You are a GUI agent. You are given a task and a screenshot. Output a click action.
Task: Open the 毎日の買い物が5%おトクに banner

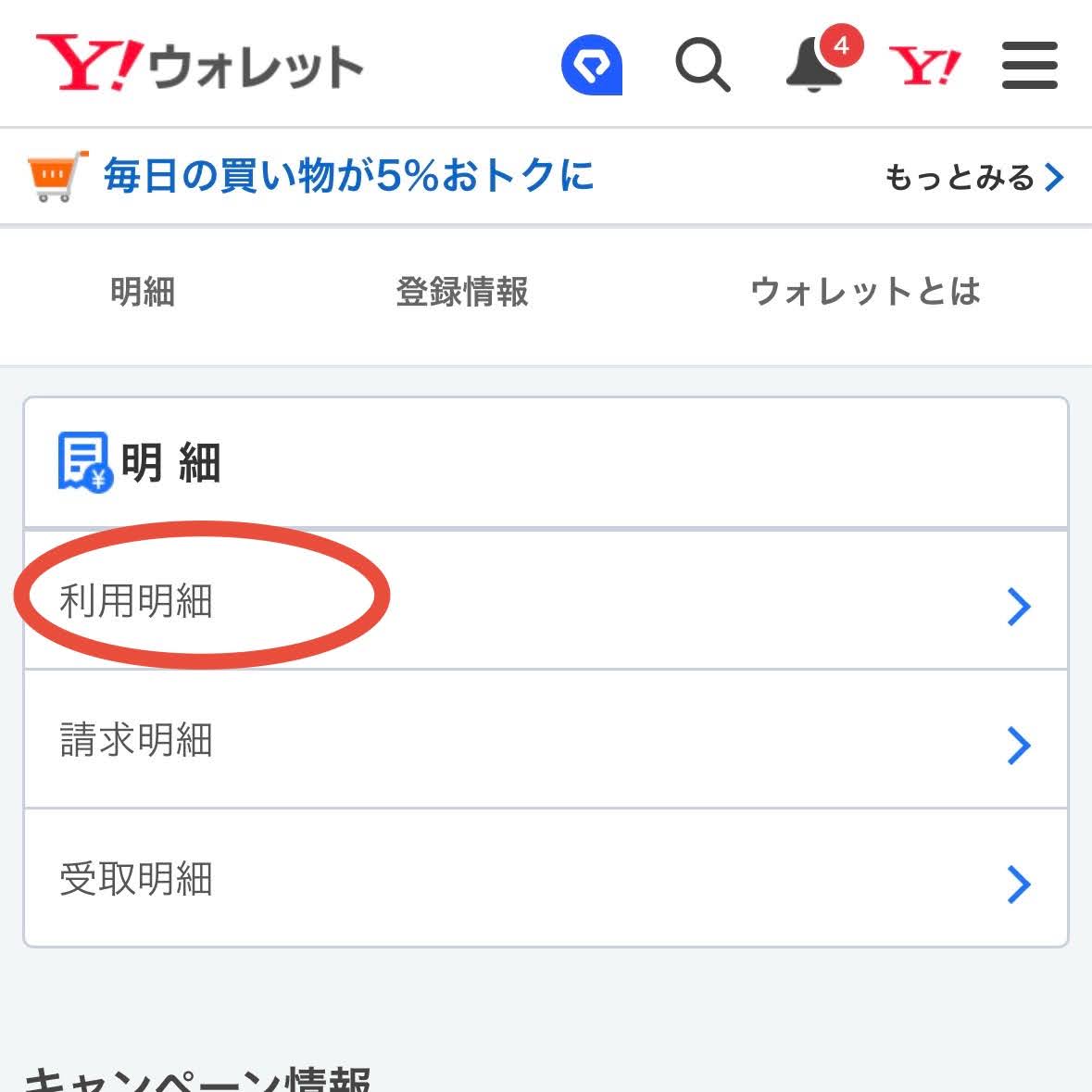click(x=347, y=176)
